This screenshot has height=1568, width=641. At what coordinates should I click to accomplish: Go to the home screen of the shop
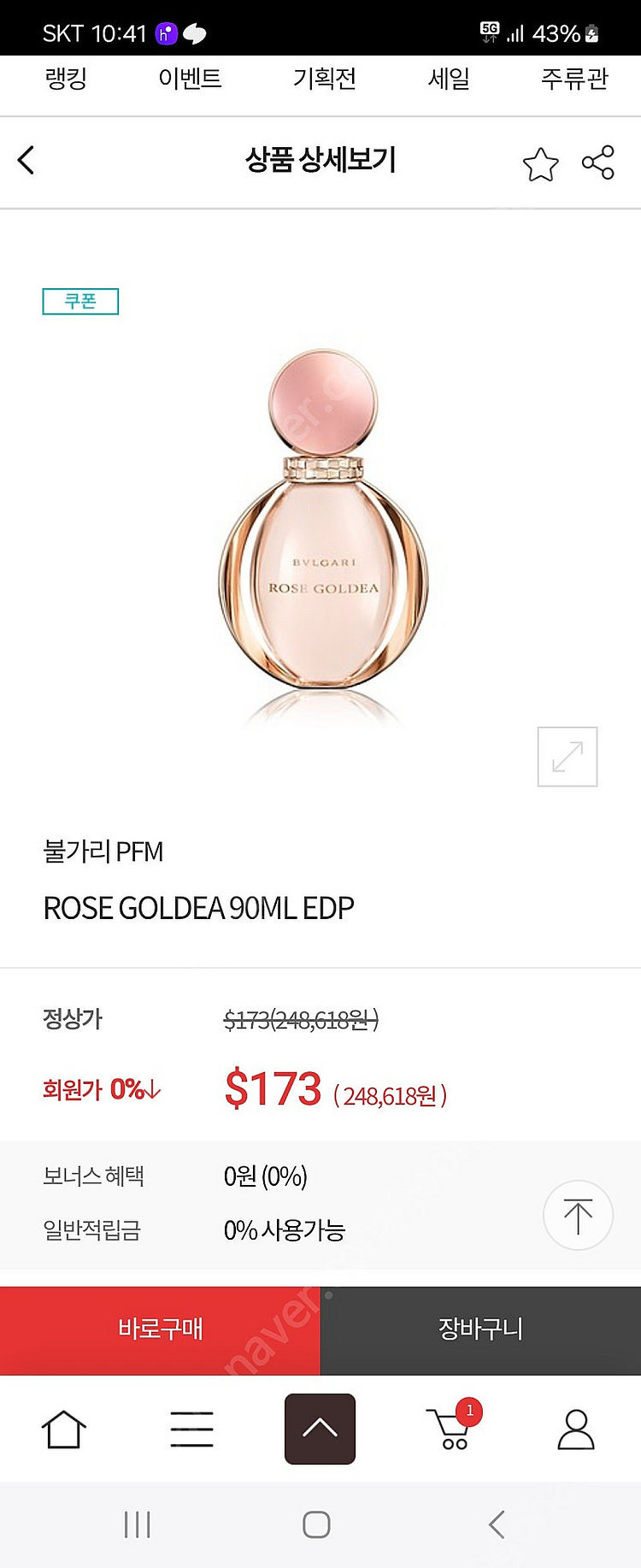(64, 1429)
